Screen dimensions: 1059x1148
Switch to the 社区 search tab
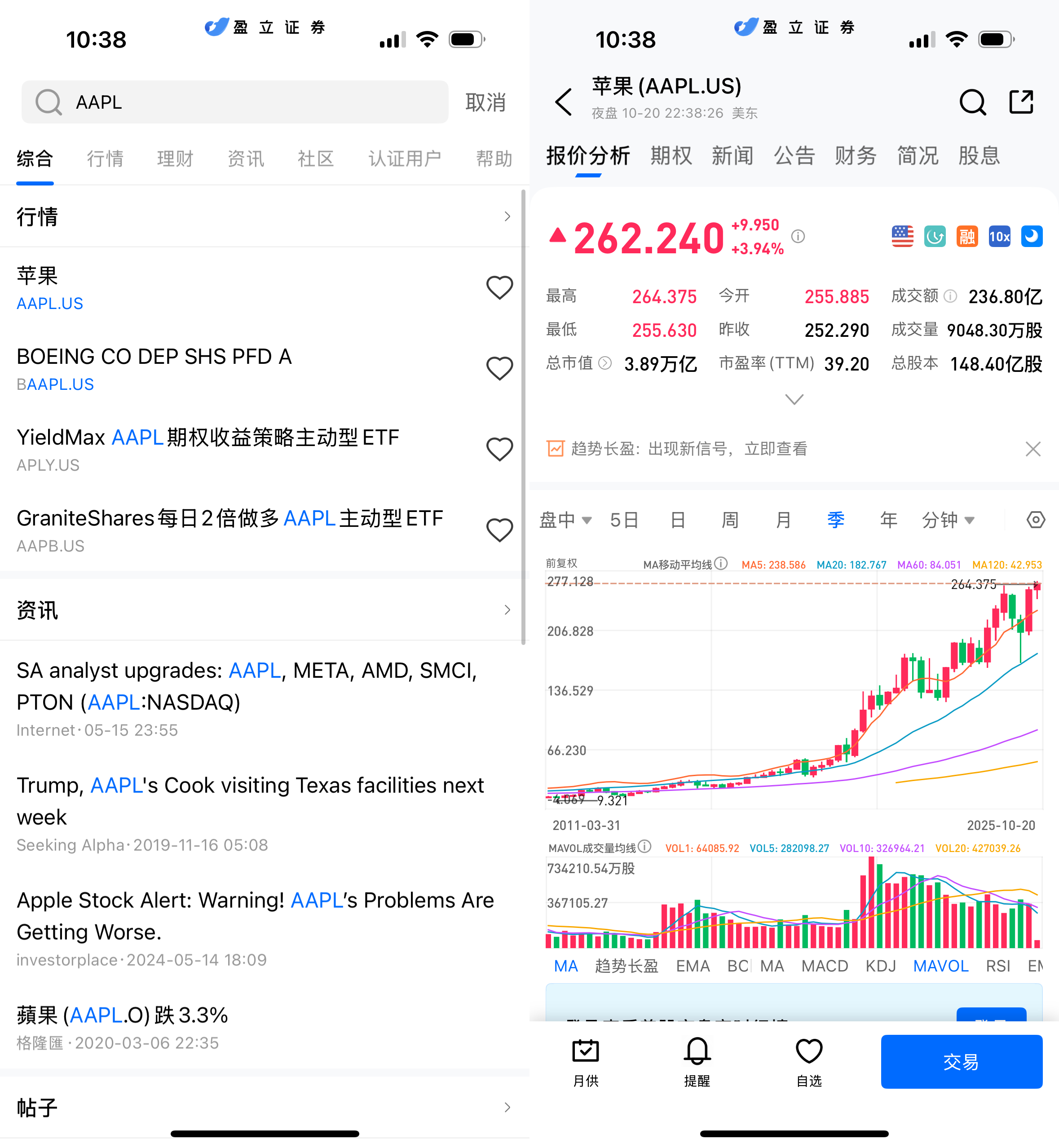coord(315,158)
